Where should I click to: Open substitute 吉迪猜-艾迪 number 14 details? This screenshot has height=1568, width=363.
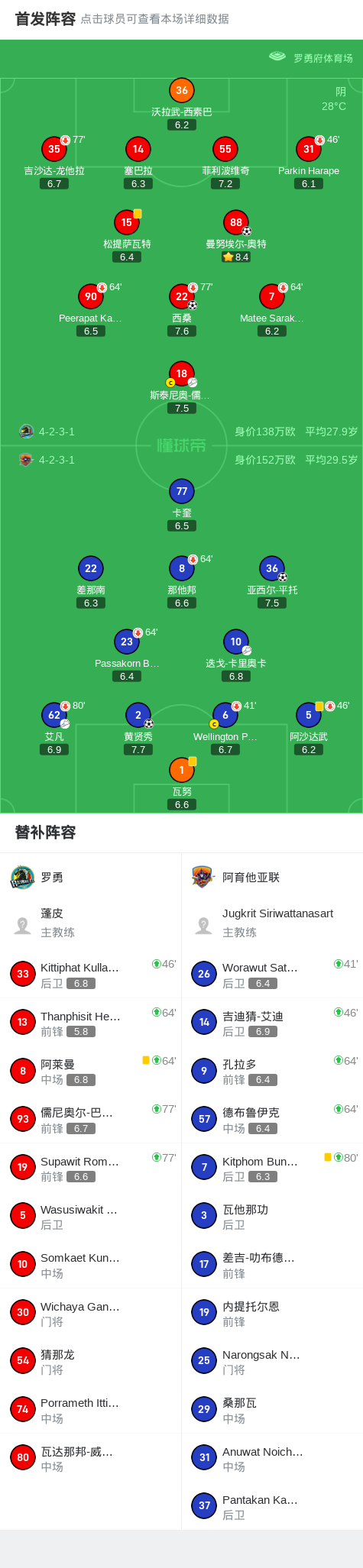pyautogui.click(x=272, y=1023)
